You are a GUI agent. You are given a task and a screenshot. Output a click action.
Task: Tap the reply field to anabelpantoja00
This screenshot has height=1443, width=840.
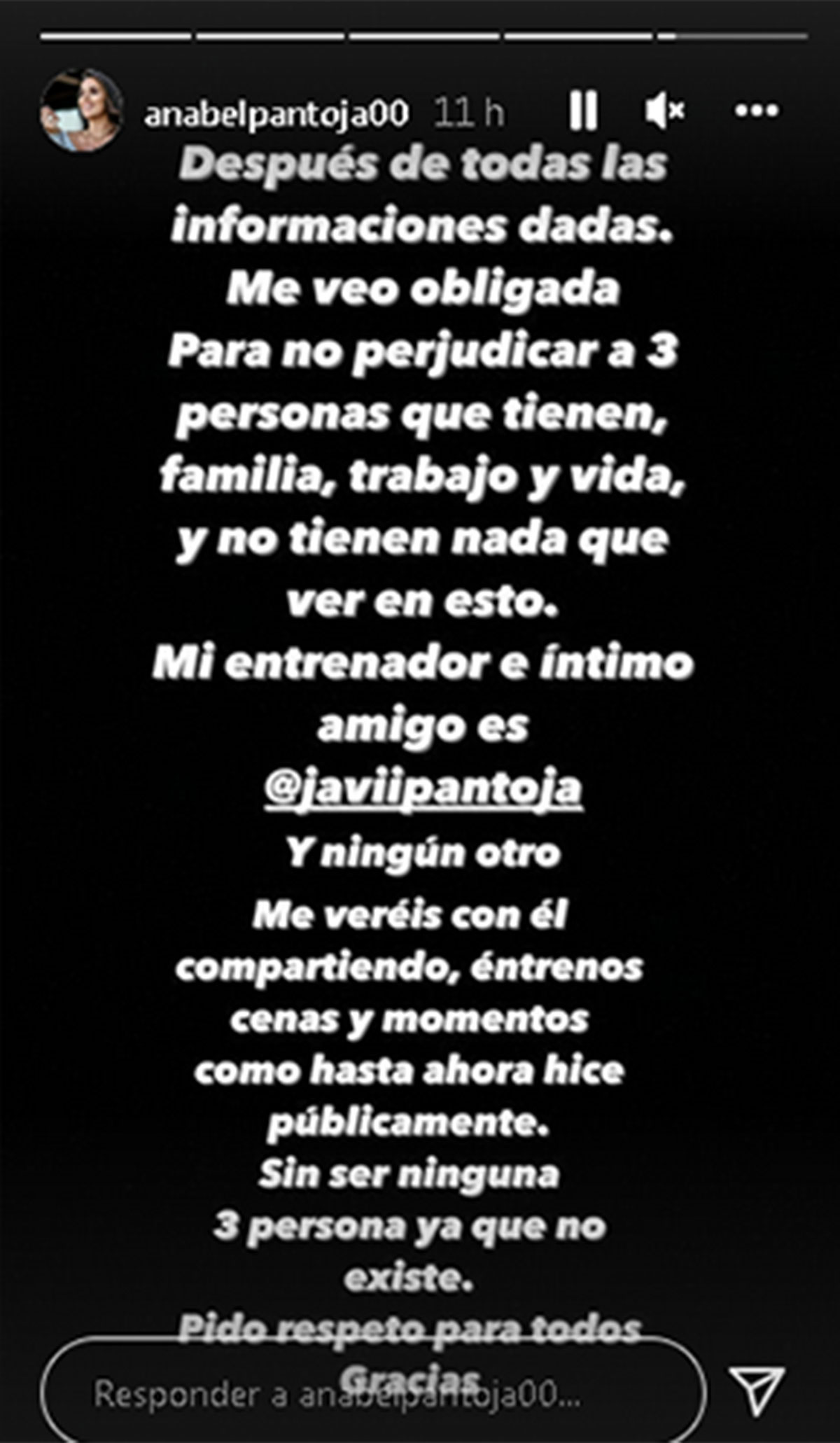372,1393
